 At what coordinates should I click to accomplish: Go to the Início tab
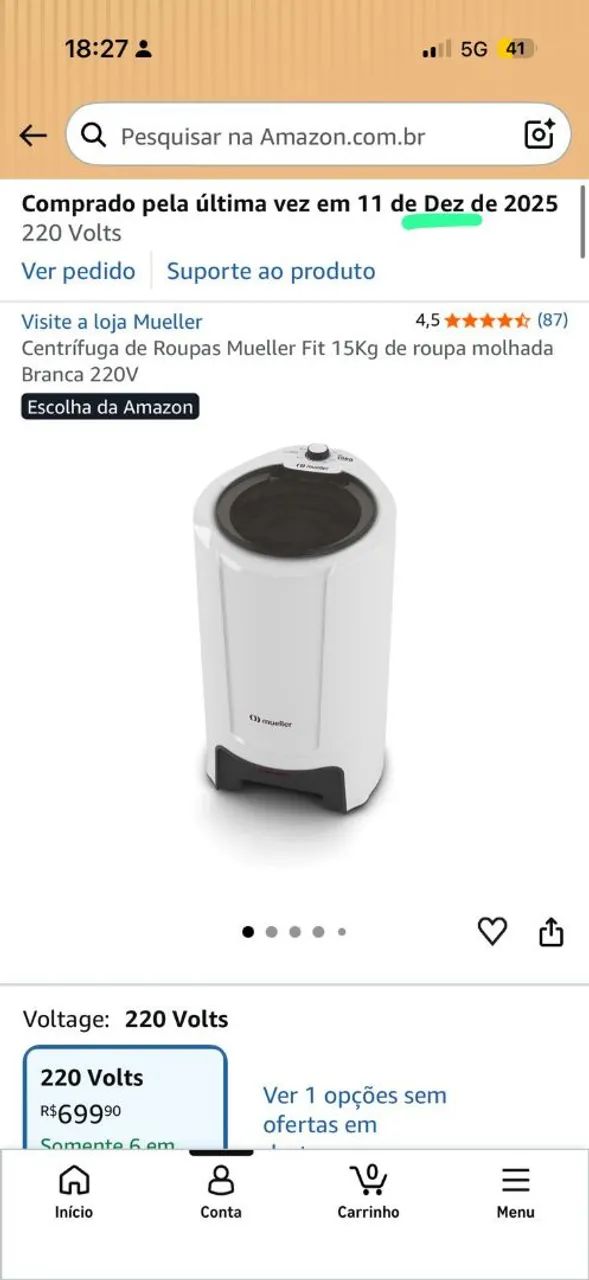coord(74,1192)
